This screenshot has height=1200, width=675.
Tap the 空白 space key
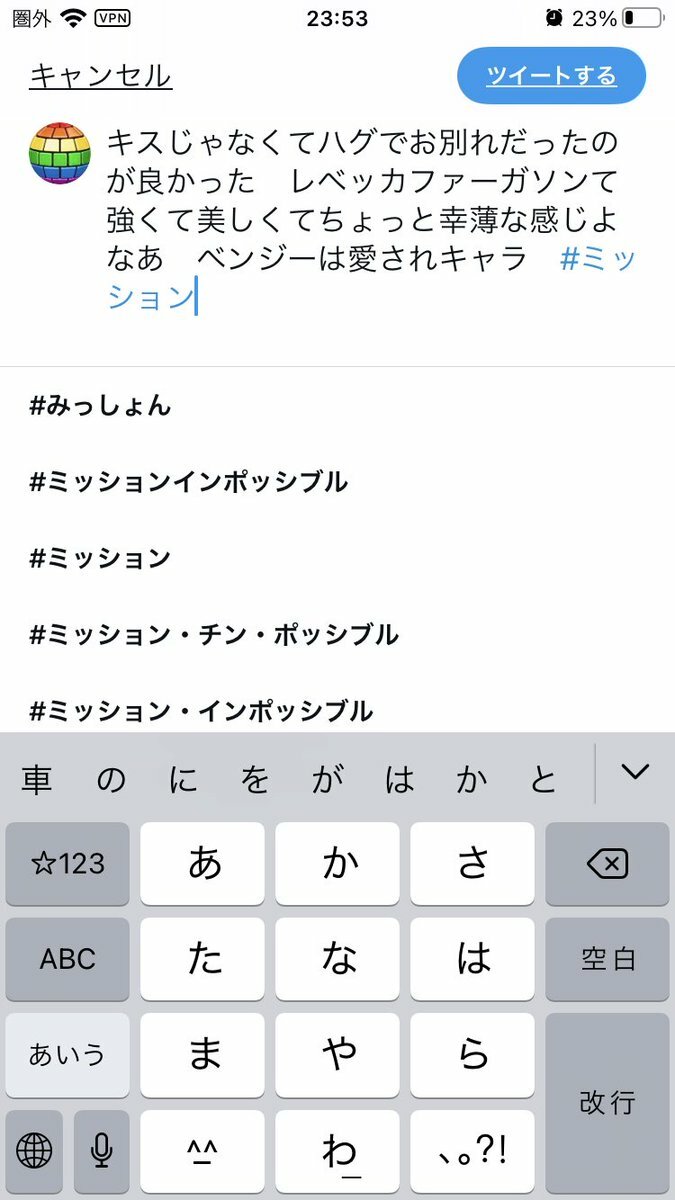tap(607, 959)
